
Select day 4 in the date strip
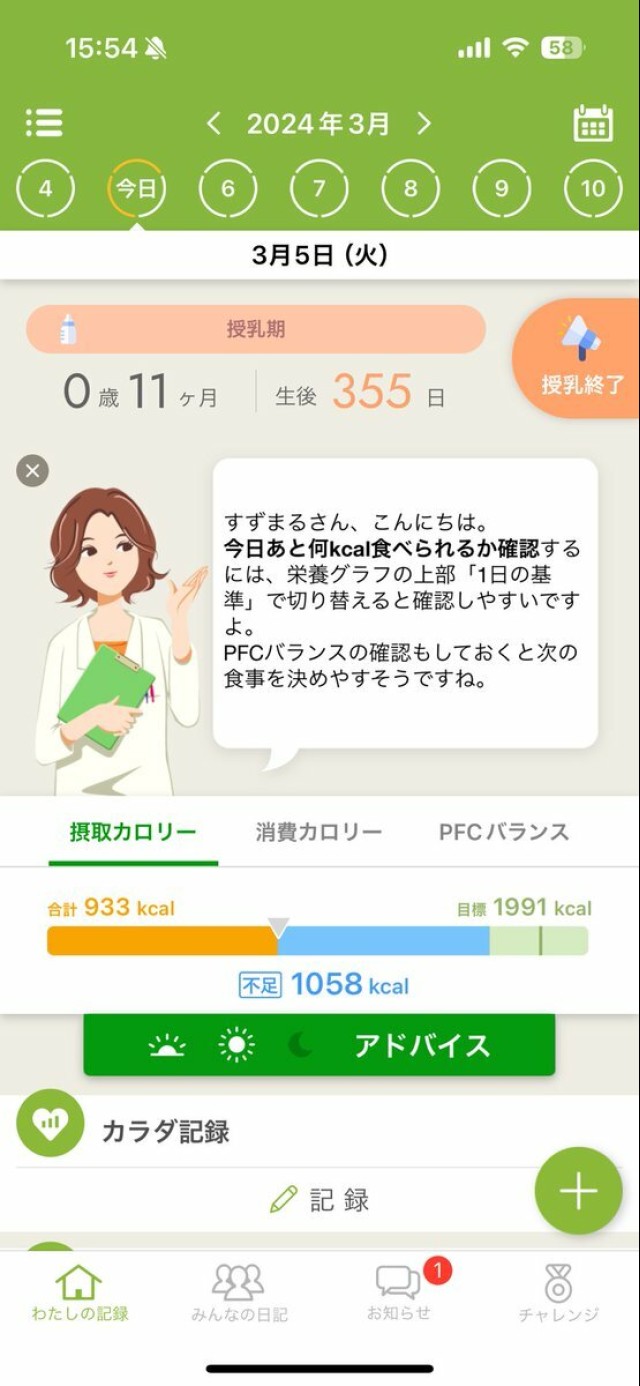pos(45,188)
